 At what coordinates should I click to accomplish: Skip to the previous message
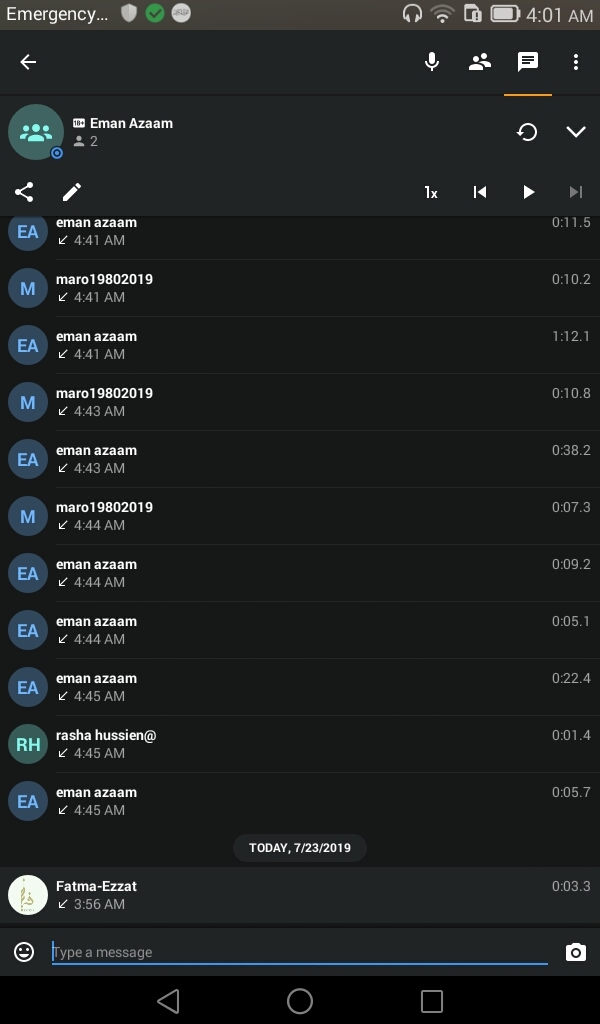coord(480,192)
